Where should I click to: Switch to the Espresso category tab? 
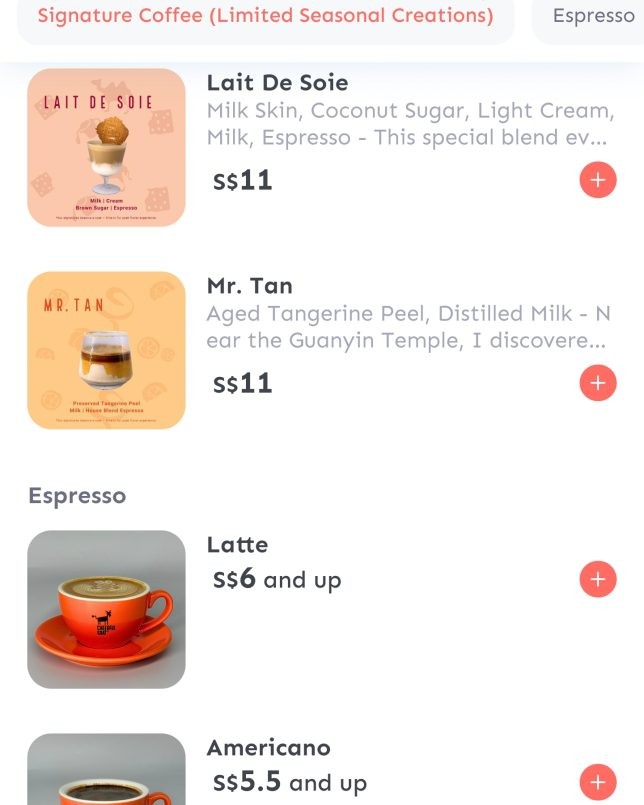pos(593,17)
